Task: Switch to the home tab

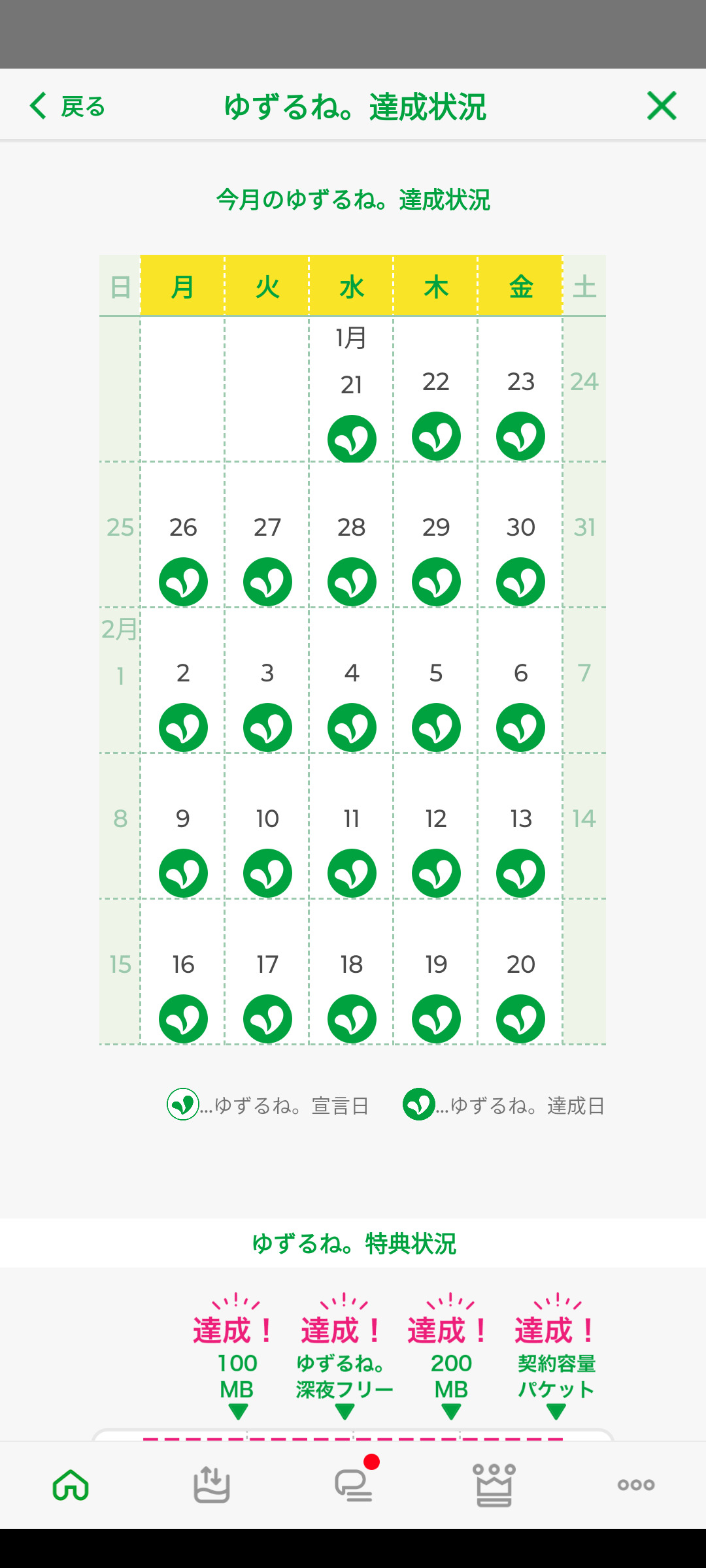Action: click(x=71, y=1485)
